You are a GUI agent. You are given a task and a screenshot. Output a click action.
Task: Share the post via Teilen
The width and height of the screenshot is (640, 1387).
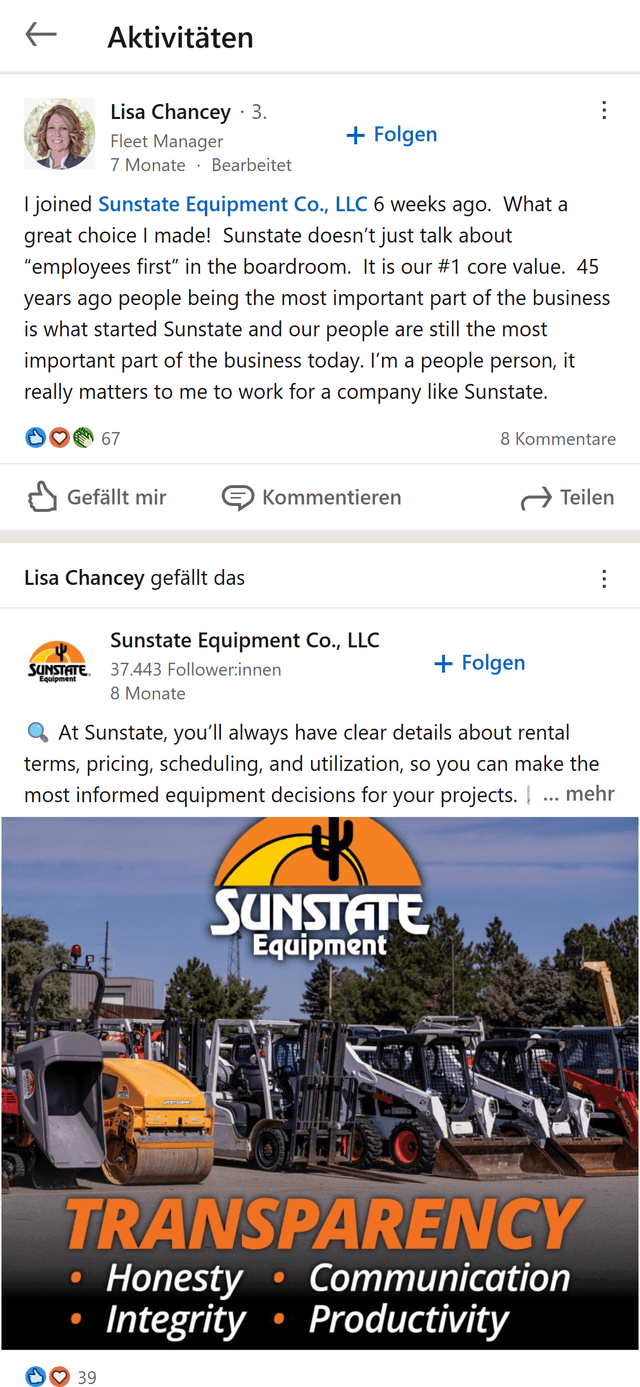click(x=567, y=497)
